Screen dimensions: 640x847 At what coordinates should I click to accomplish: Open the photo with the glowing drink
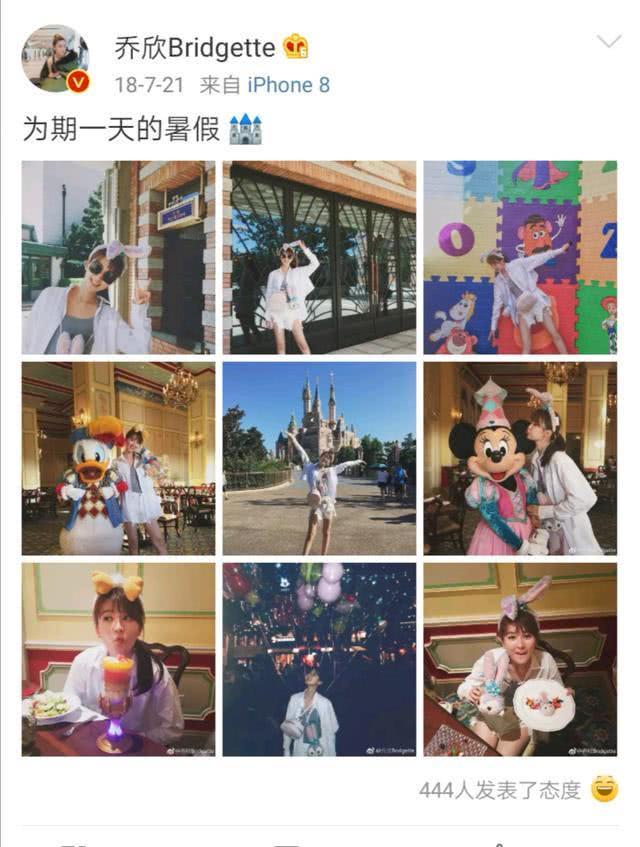118,659
